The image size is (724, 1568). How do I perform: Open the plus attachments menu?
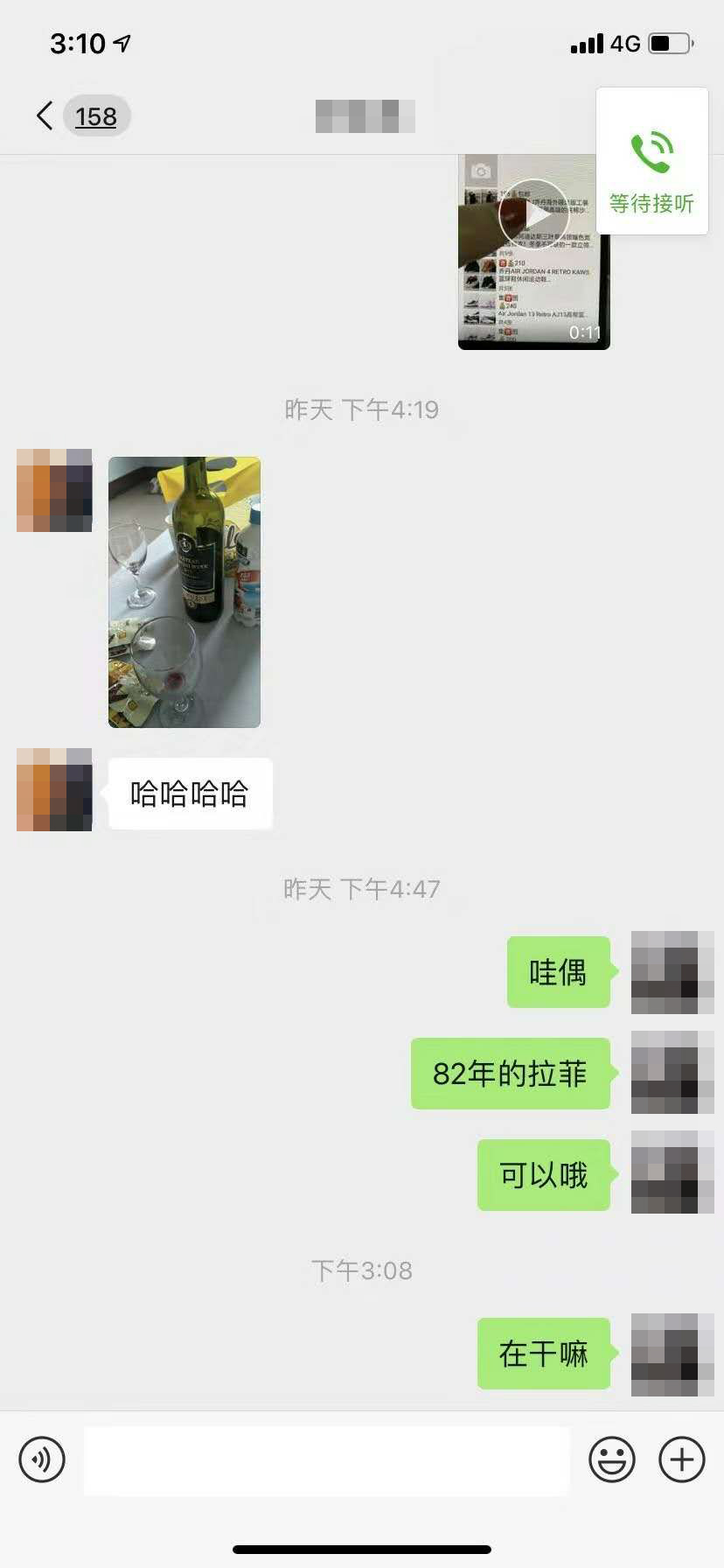click(681, 1459)
